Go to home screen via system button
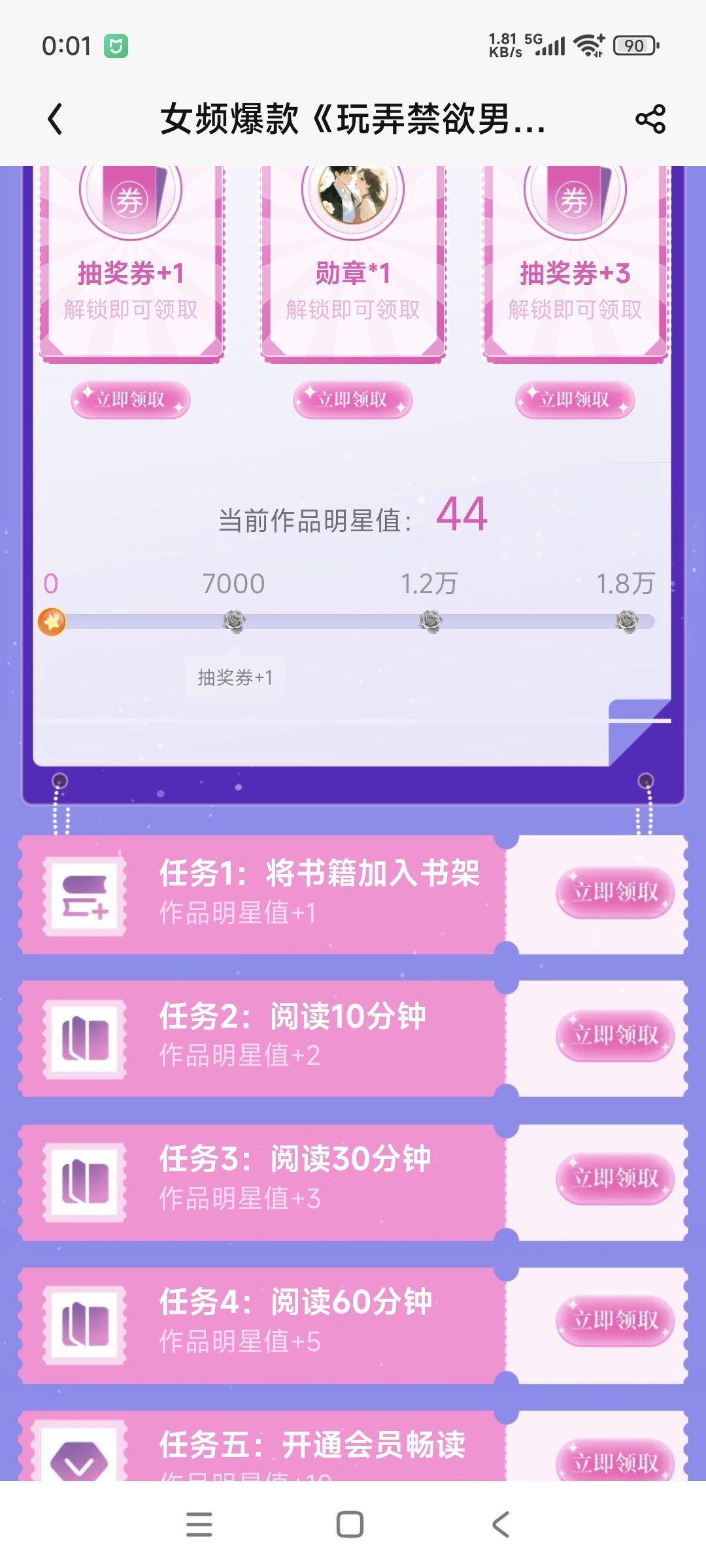 coord(350,1524)
